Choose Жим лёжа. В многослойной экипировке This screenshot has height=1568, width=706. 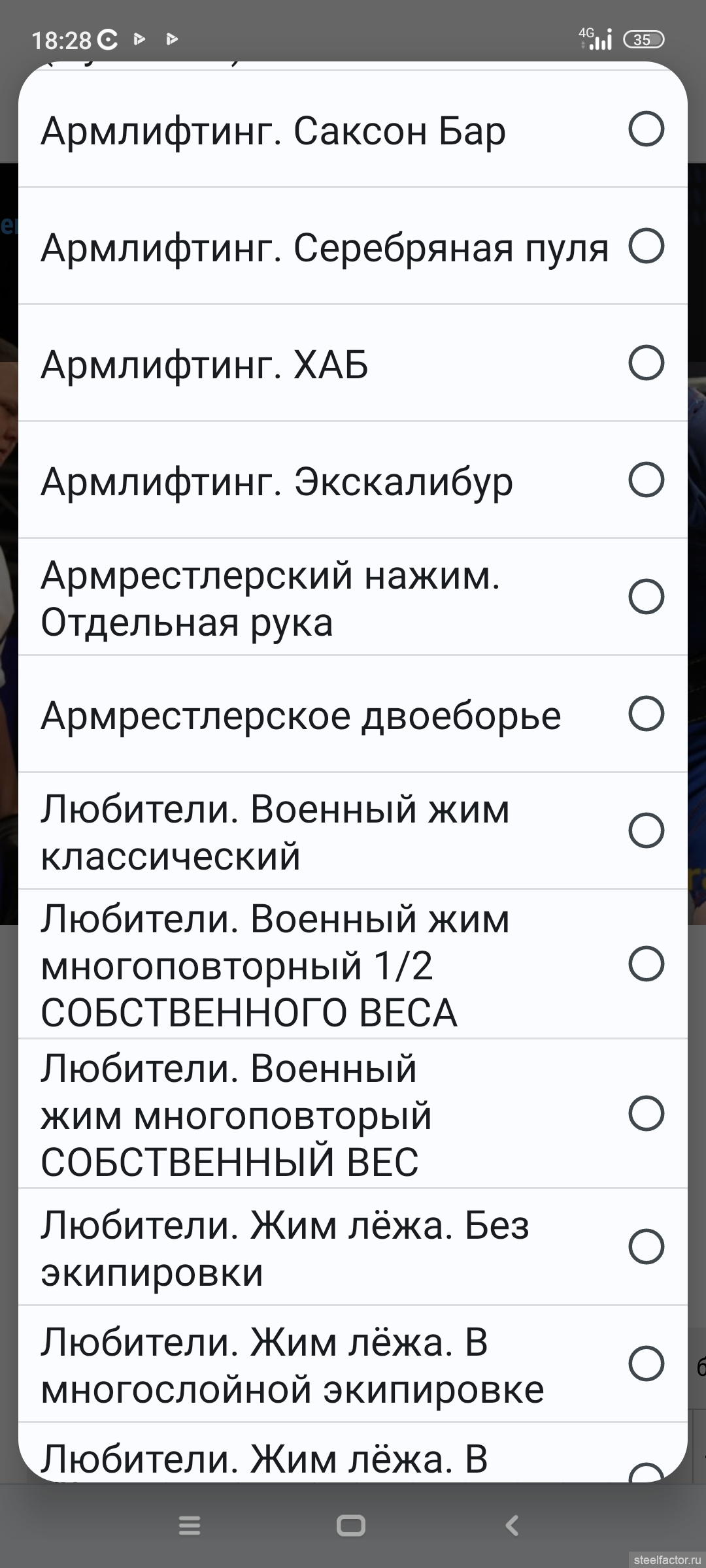(353, 1364)
